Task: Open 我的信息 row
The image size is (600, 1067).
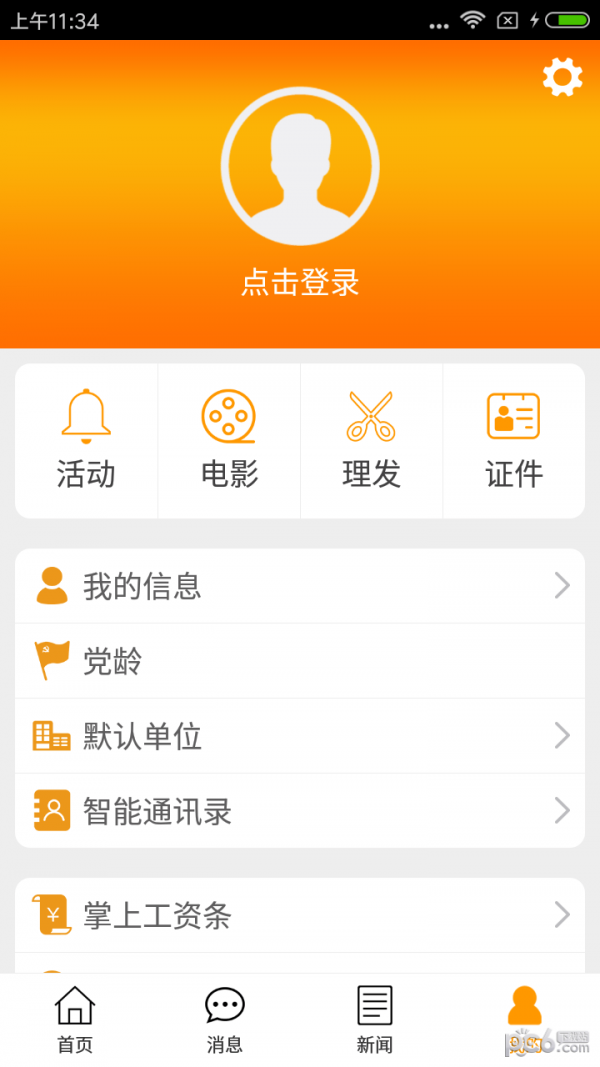Action: pyautogui.click(x=300, y=586)
